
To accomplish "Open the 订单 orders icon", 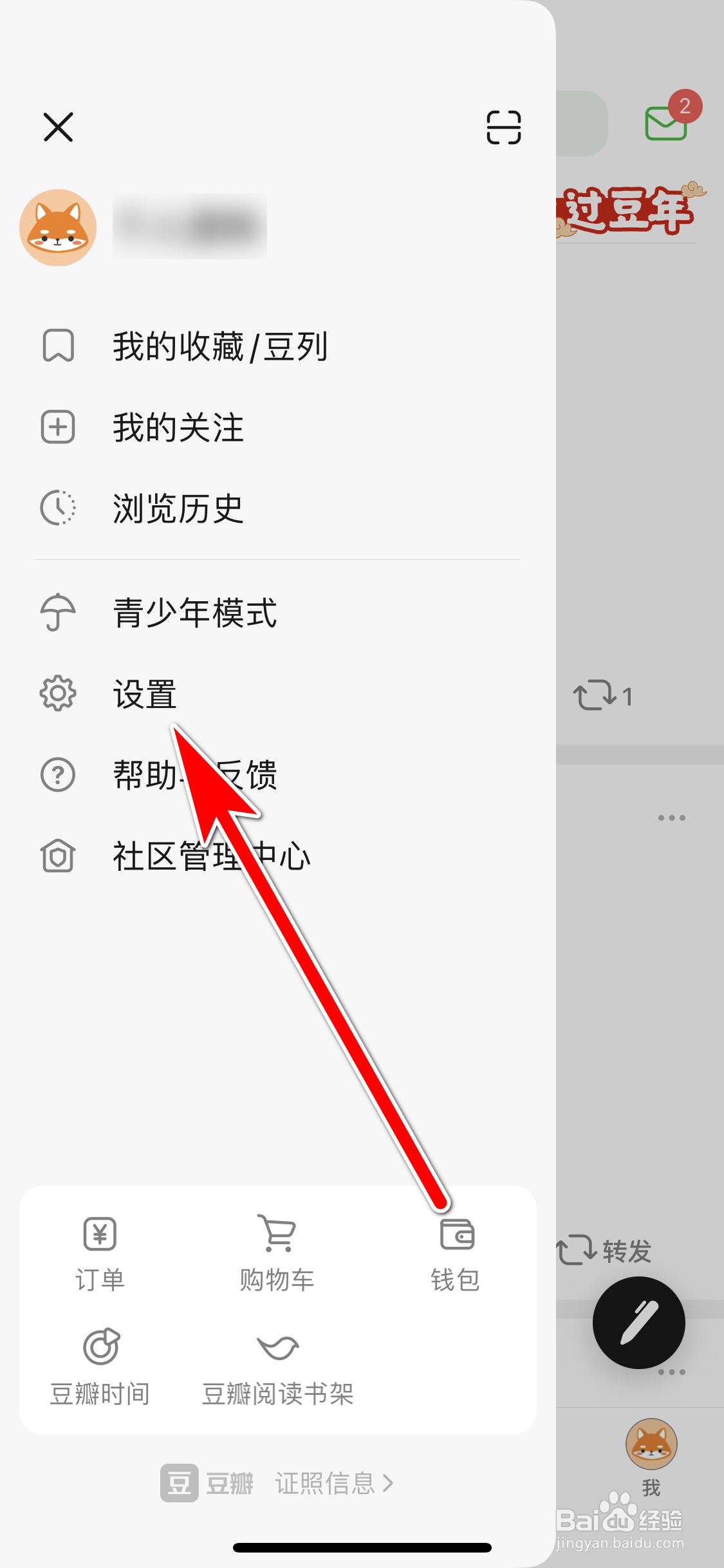I will 100,1252.
